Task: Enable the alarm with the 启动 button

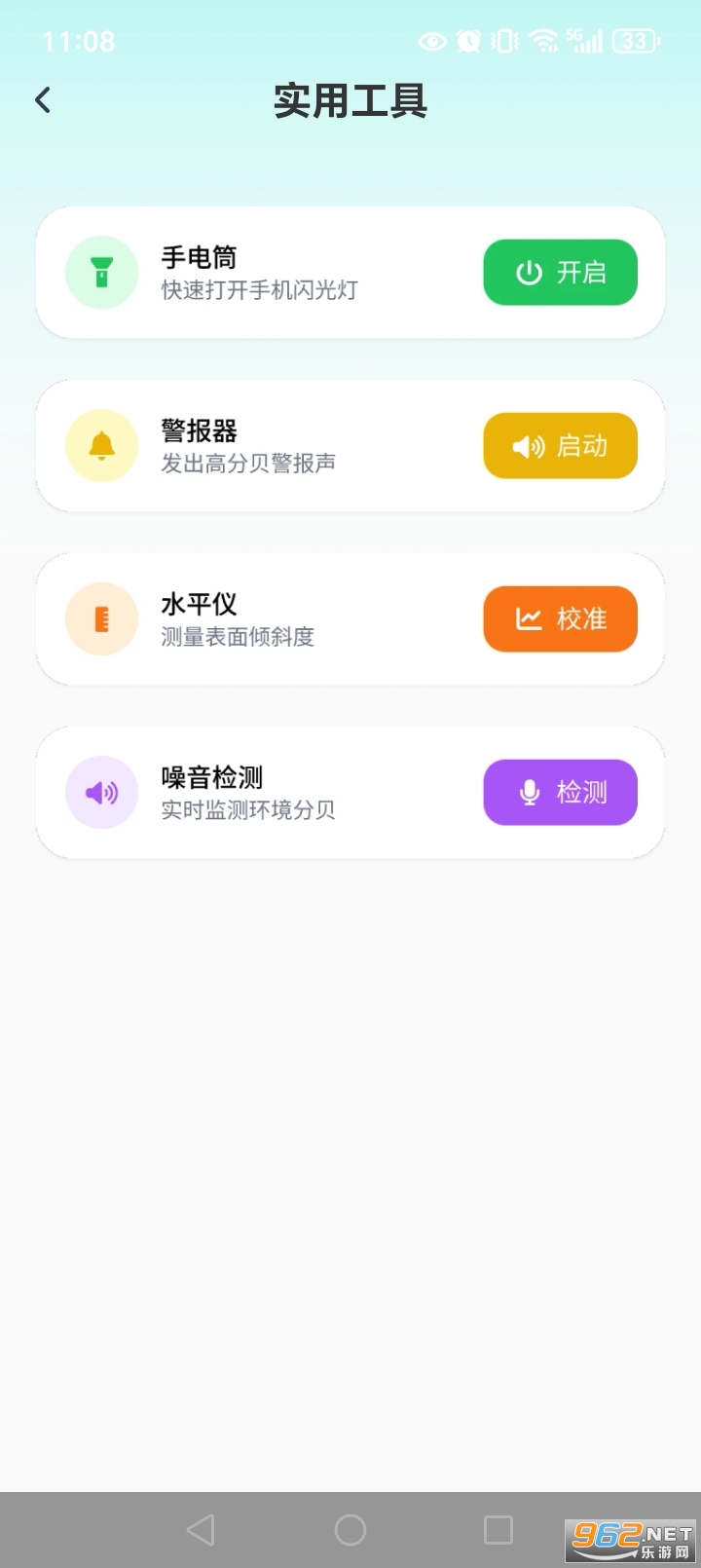Action: [560, 446]
